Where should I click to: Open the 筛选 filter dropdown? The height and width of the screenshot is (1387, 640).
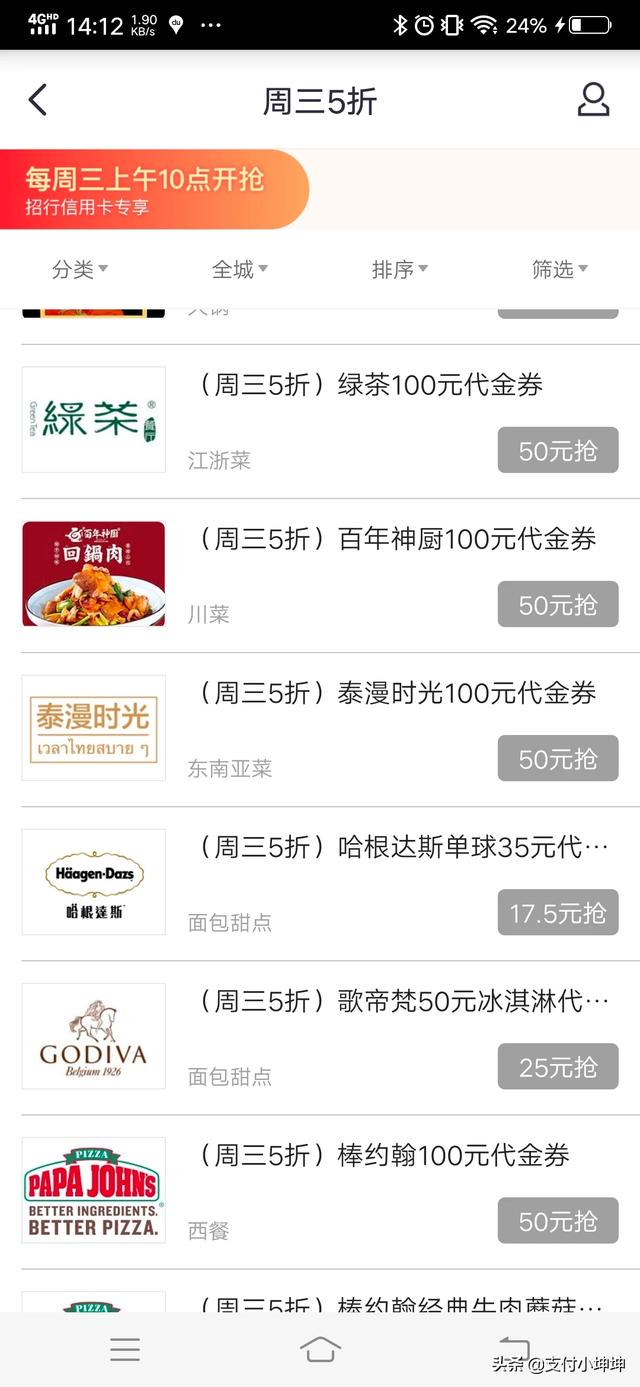pos(560,269)
